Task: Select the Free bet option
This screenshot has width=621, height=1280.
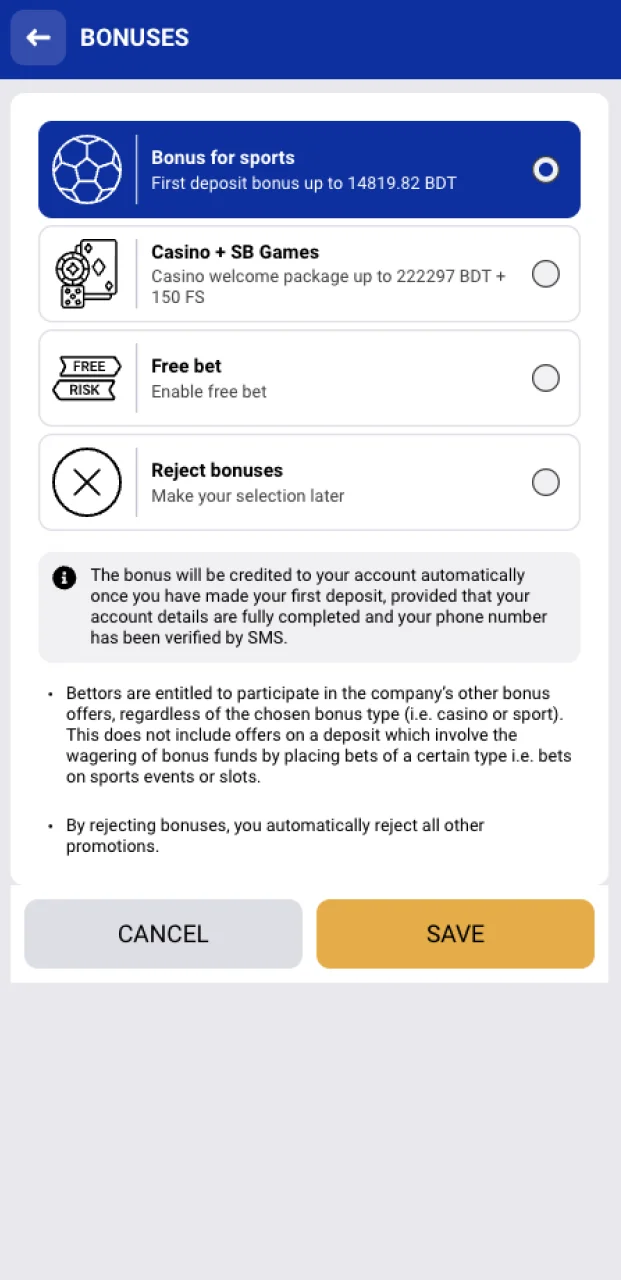Action: 545,378
